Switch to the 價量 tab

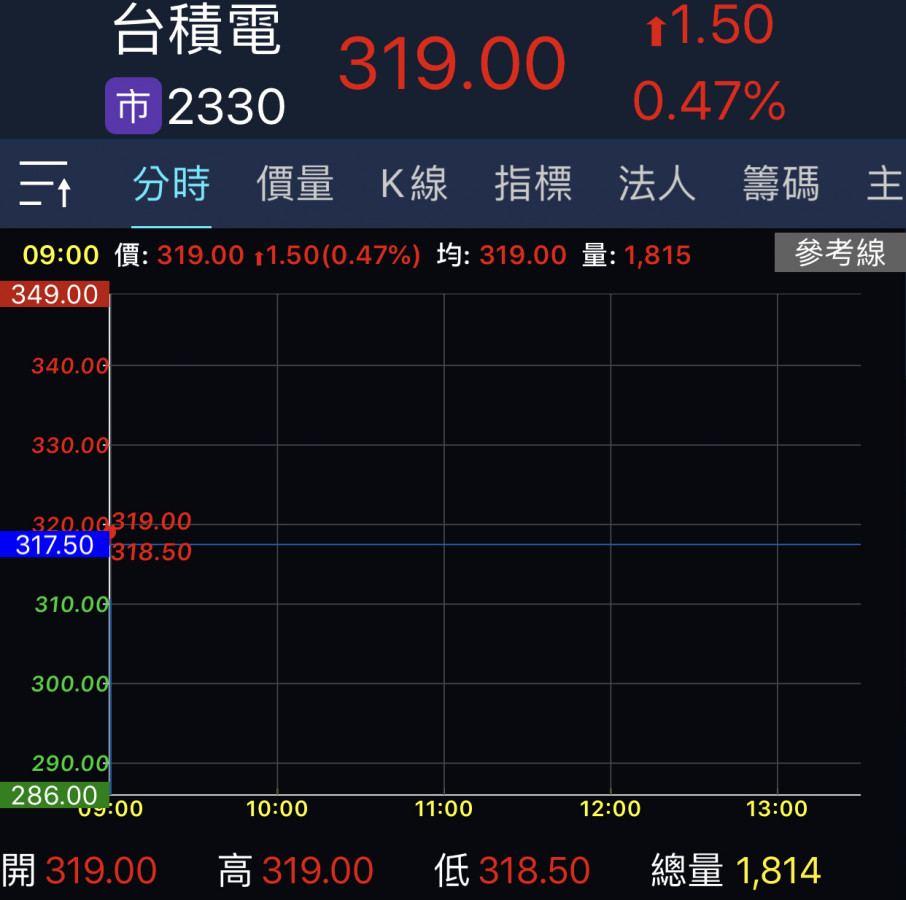(295, 185)
